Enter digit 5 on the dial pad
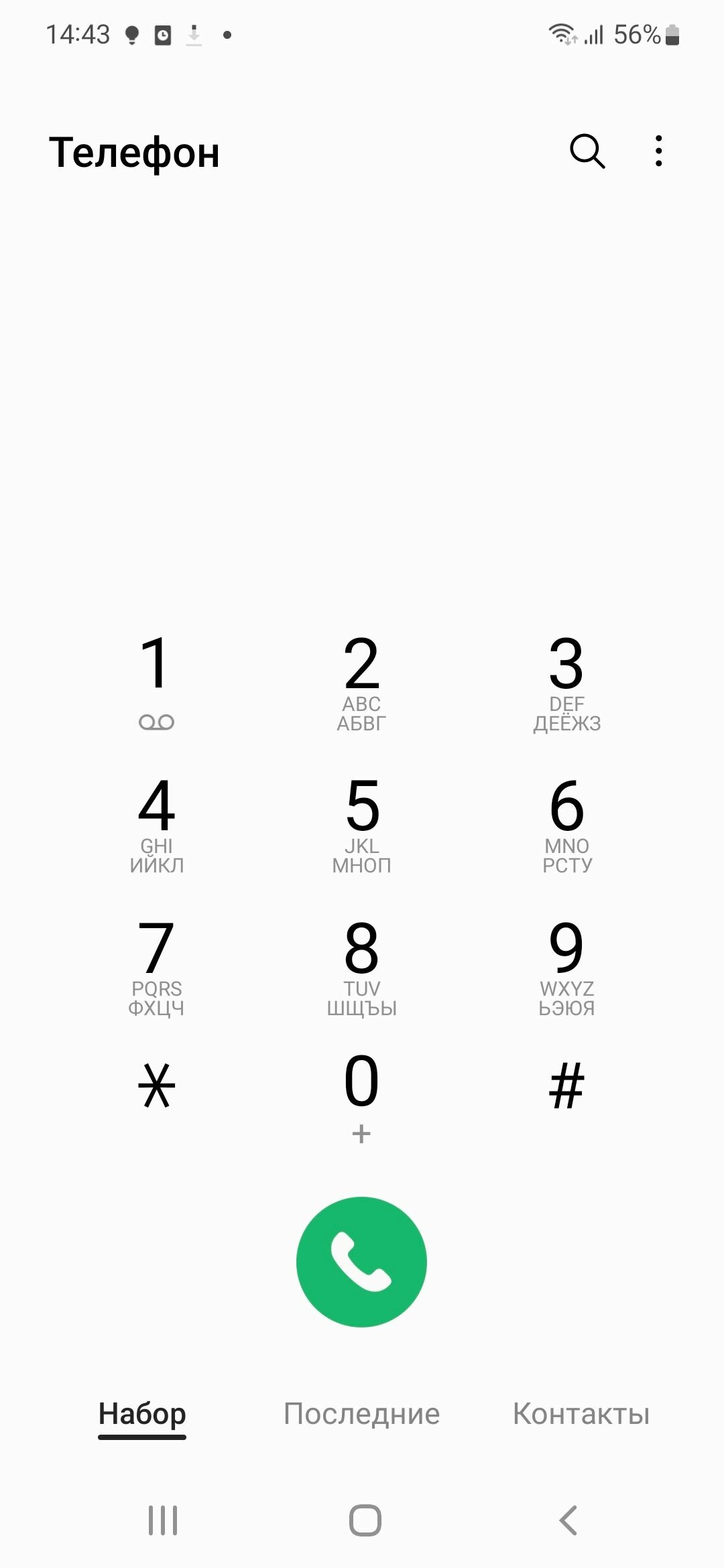 click(x=362, y=825)
